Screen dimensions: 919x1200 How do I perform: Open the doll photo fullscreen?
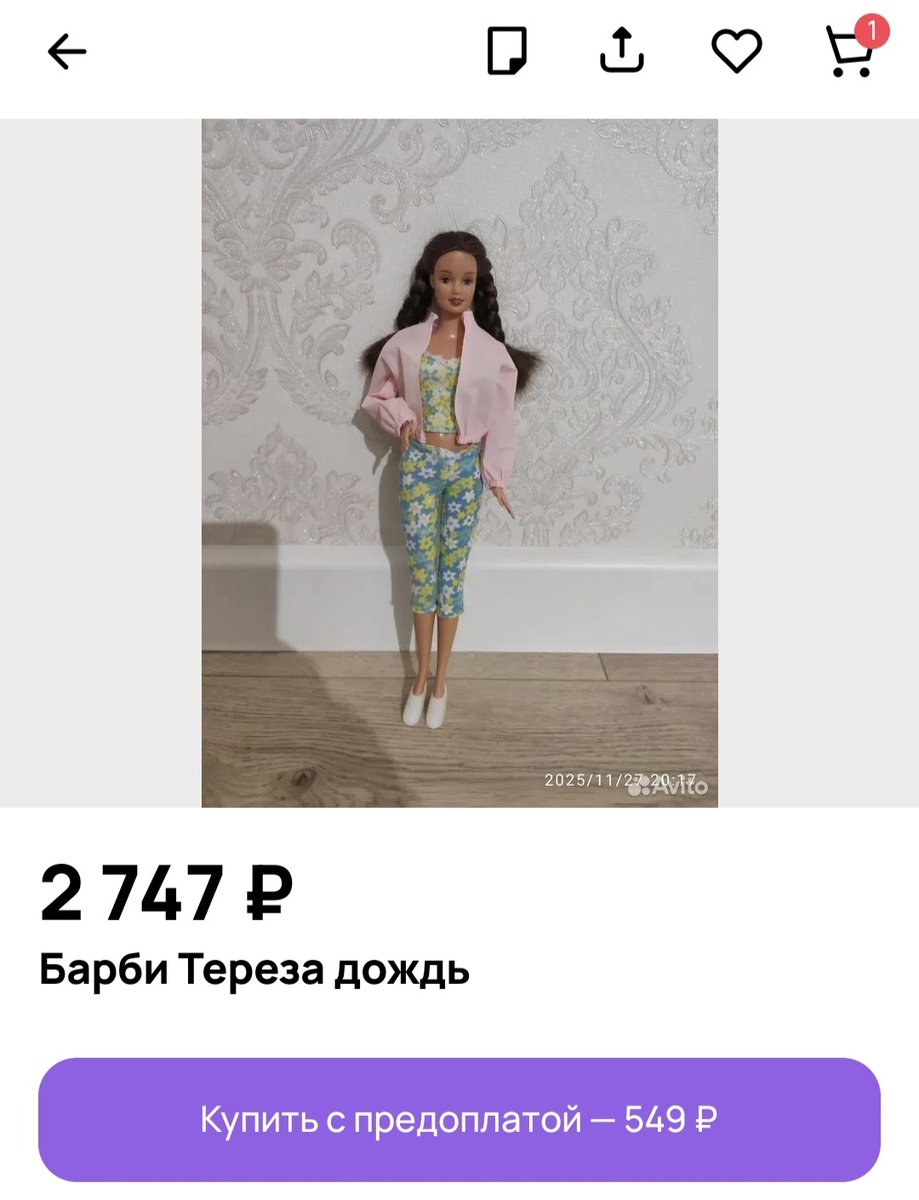click(459, 460)
